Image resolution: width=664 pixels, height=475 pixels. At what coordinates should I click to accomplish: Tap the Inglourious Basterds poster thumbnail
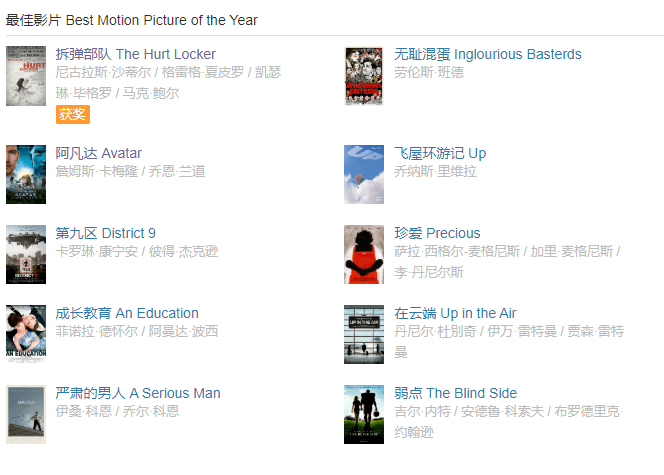tap(363, 76)
